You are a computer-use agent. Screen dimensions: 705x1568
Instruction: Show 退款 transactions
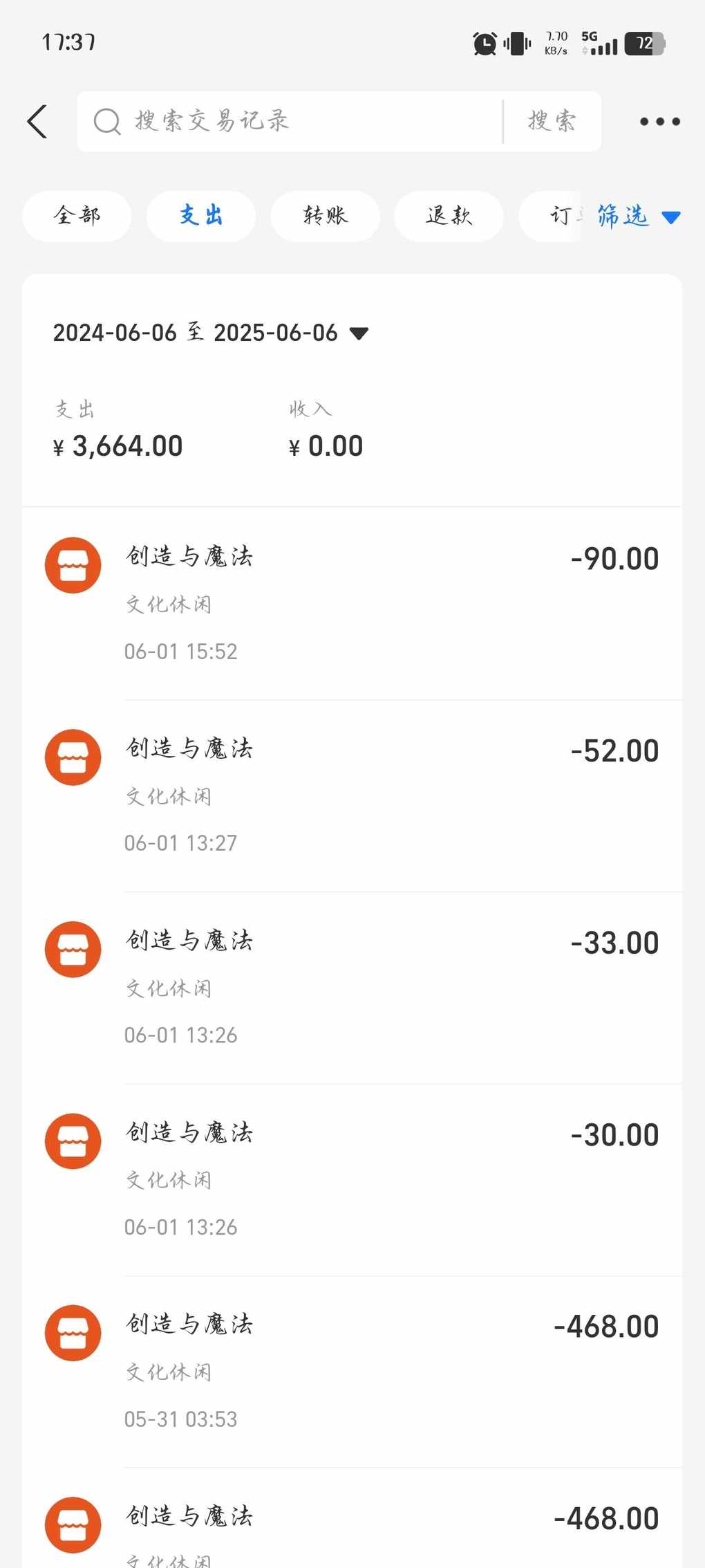pyautogui.click(x=449, y=216)
